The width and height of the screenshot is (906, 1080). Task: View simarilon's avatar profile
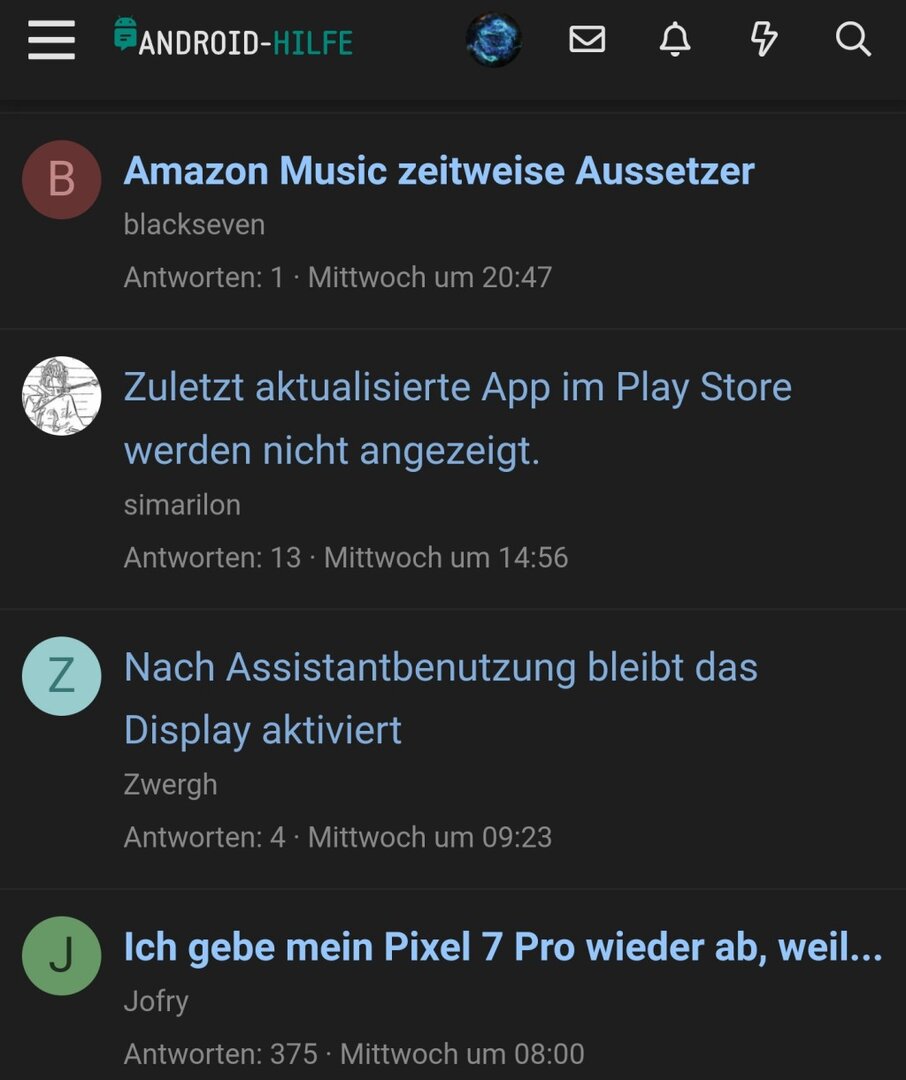61,396
